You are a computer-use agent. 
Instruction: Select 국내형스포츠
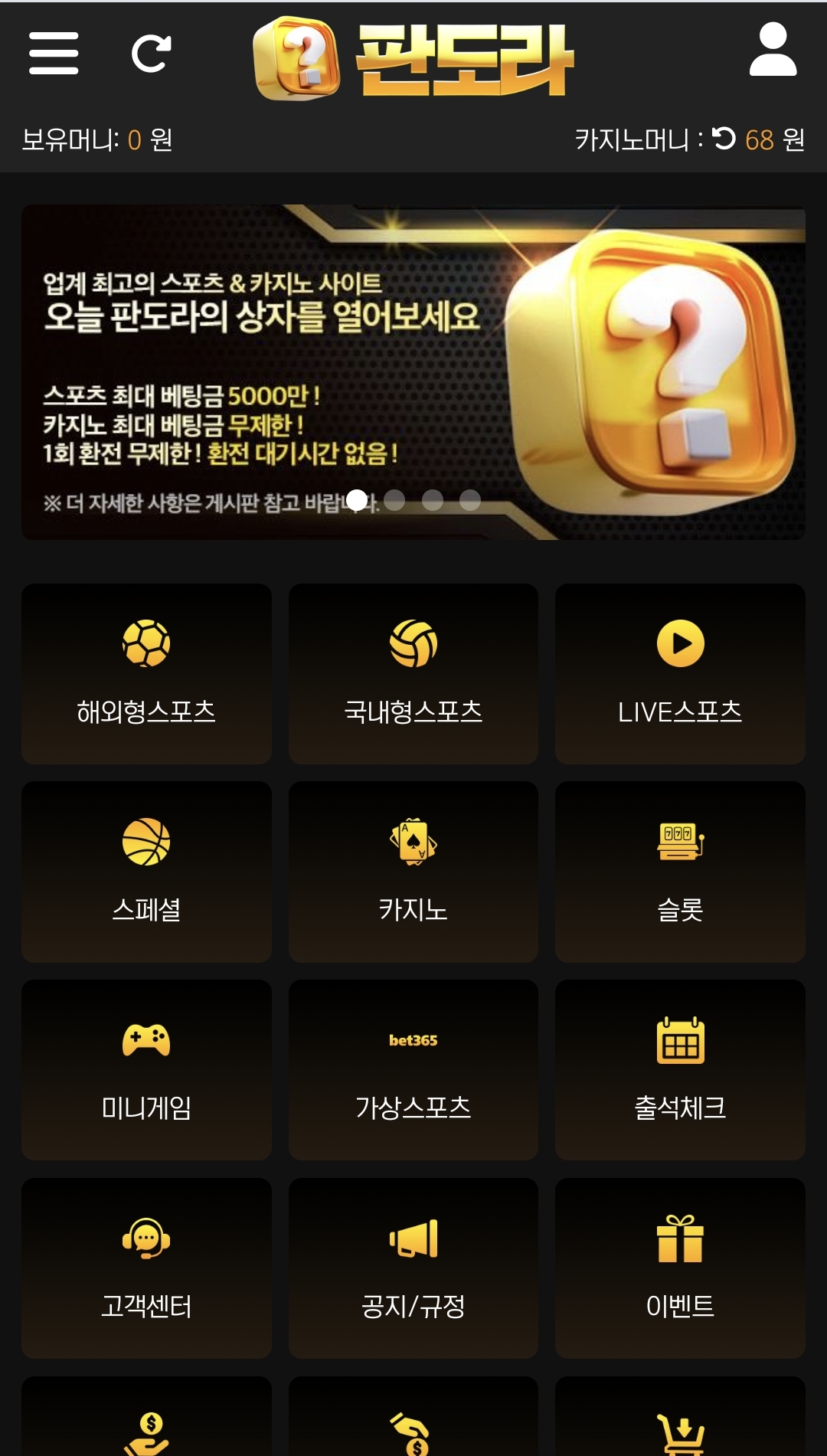click(413, 674)
